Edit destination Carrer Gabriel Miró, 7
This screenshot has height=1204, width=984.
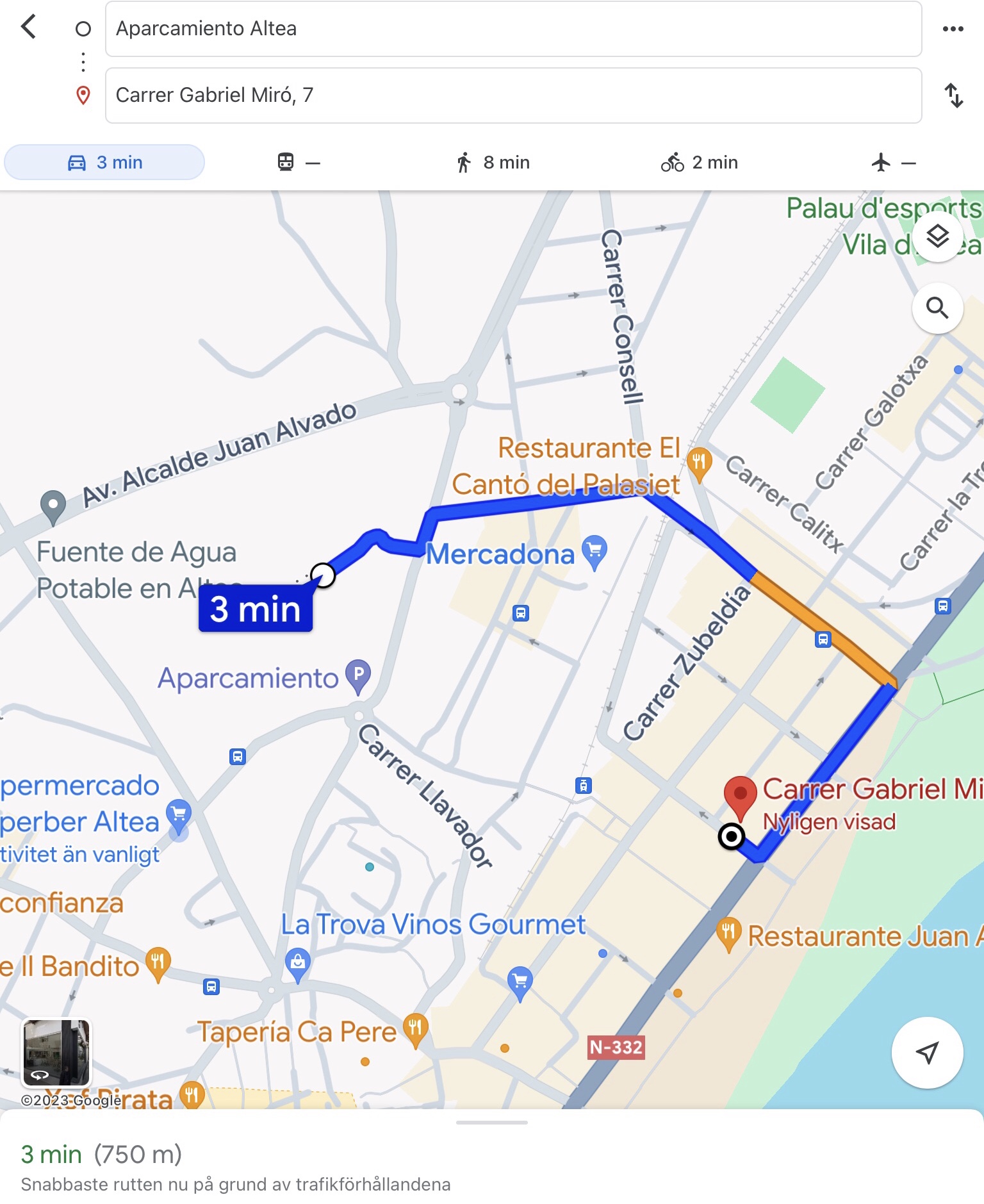(512, 95)
